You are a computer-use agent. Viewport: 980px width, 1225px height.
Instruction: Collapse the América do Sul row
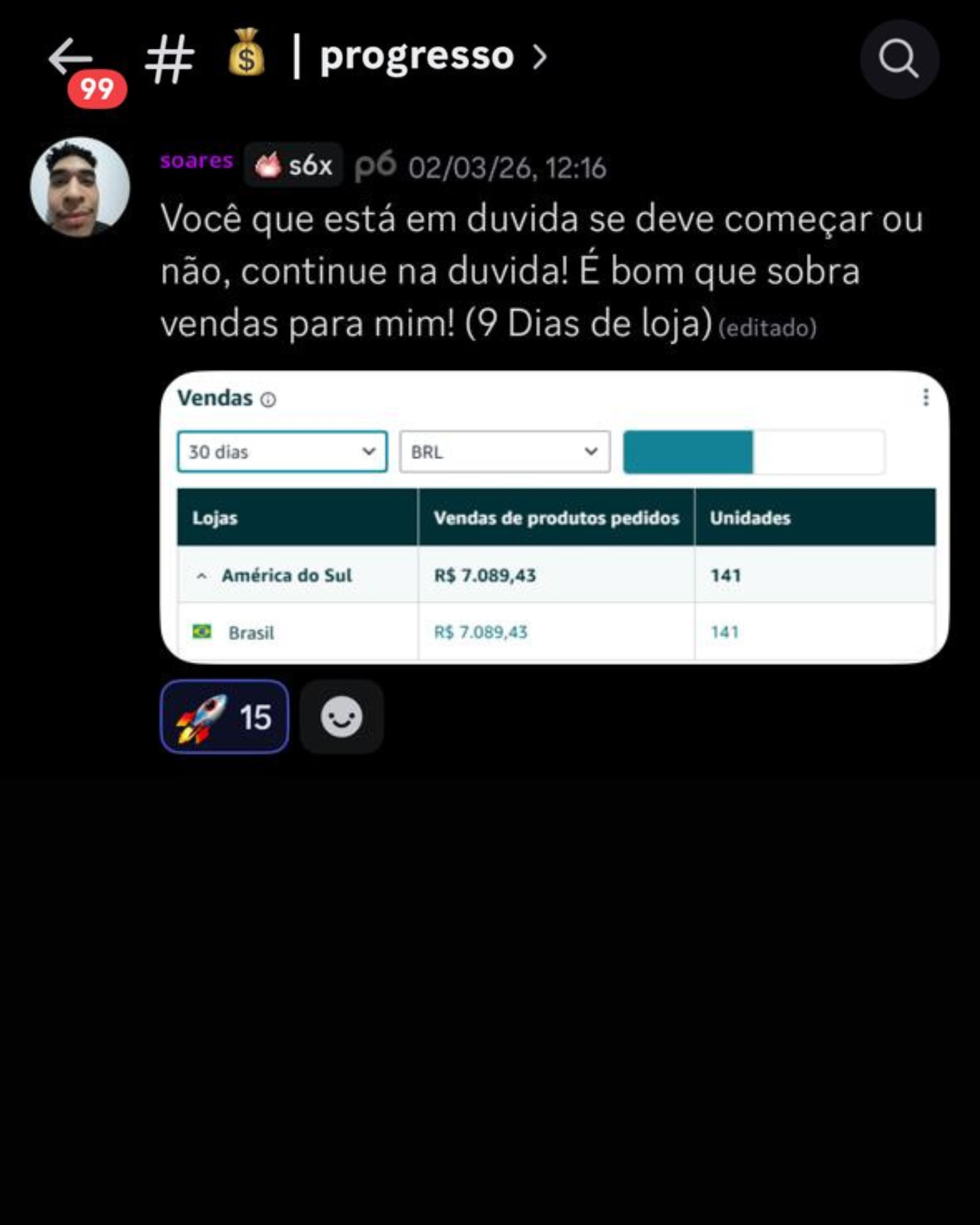tap(201, 575)
